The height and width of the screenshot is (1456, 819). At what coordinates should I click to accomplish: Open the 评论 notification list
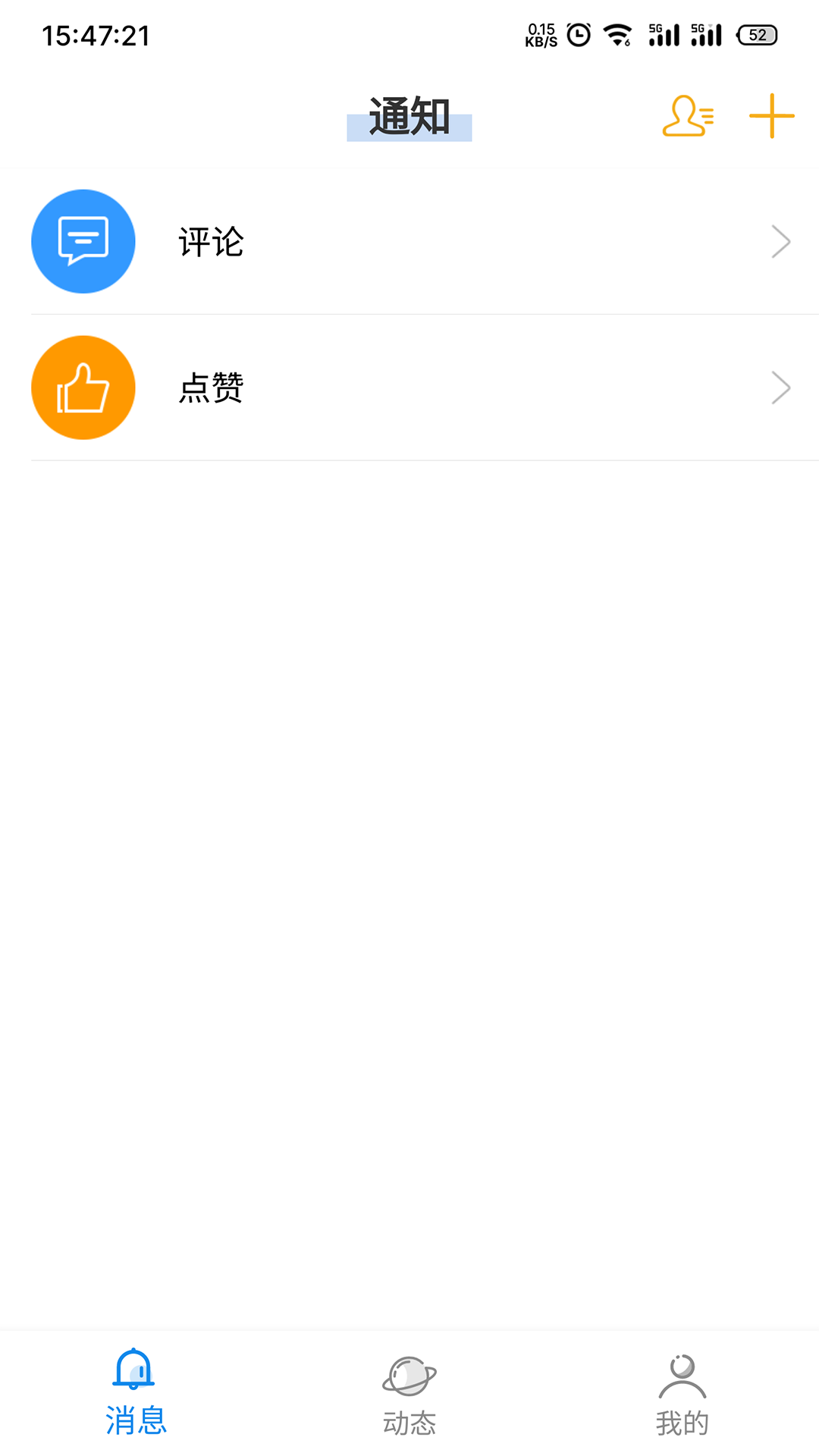[x=211, y=241]
